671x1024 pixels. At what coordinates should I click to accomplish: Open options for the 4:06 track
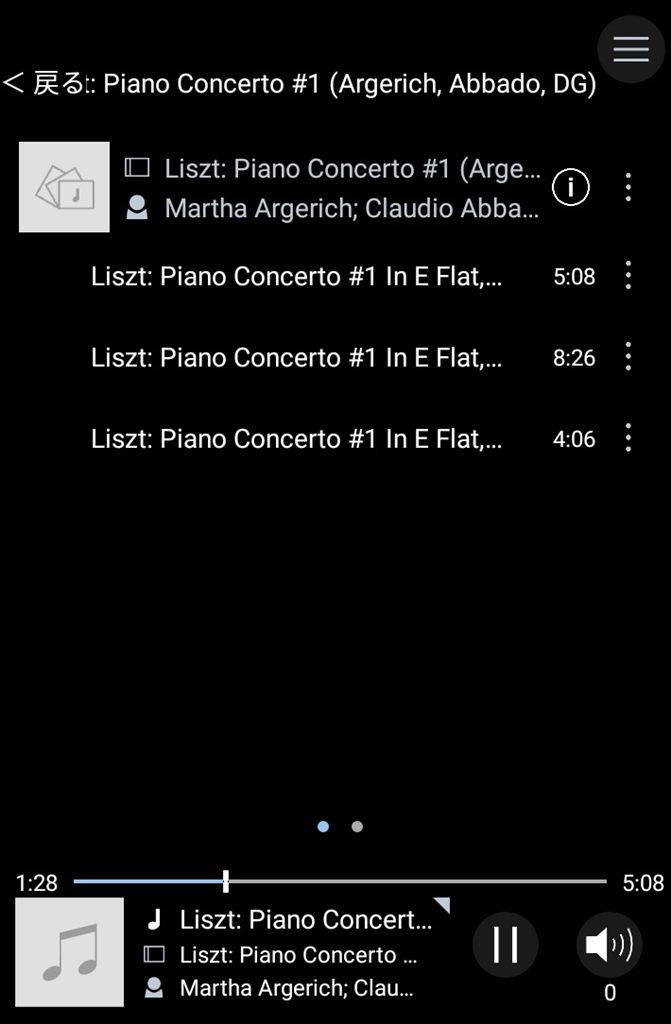[x=628, y=438]
